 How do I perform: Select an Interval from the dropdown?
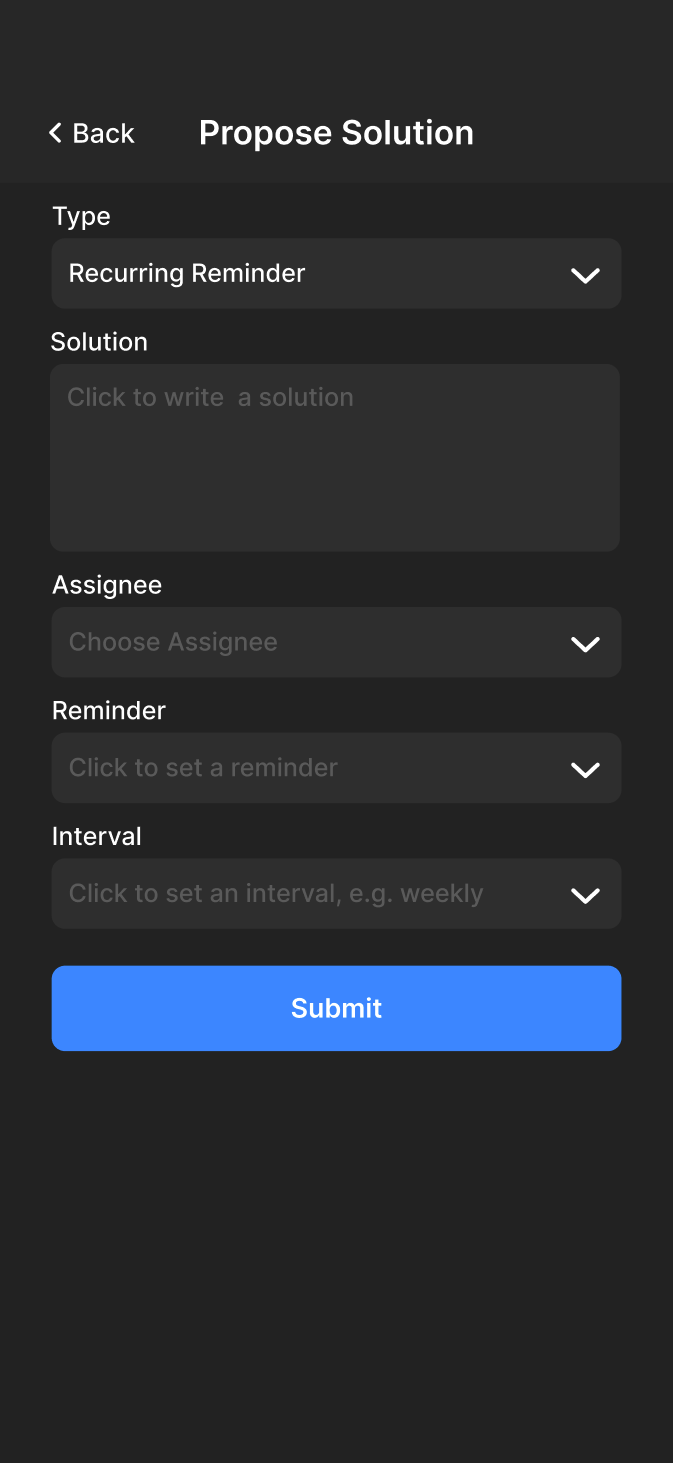tap(336, 894)
